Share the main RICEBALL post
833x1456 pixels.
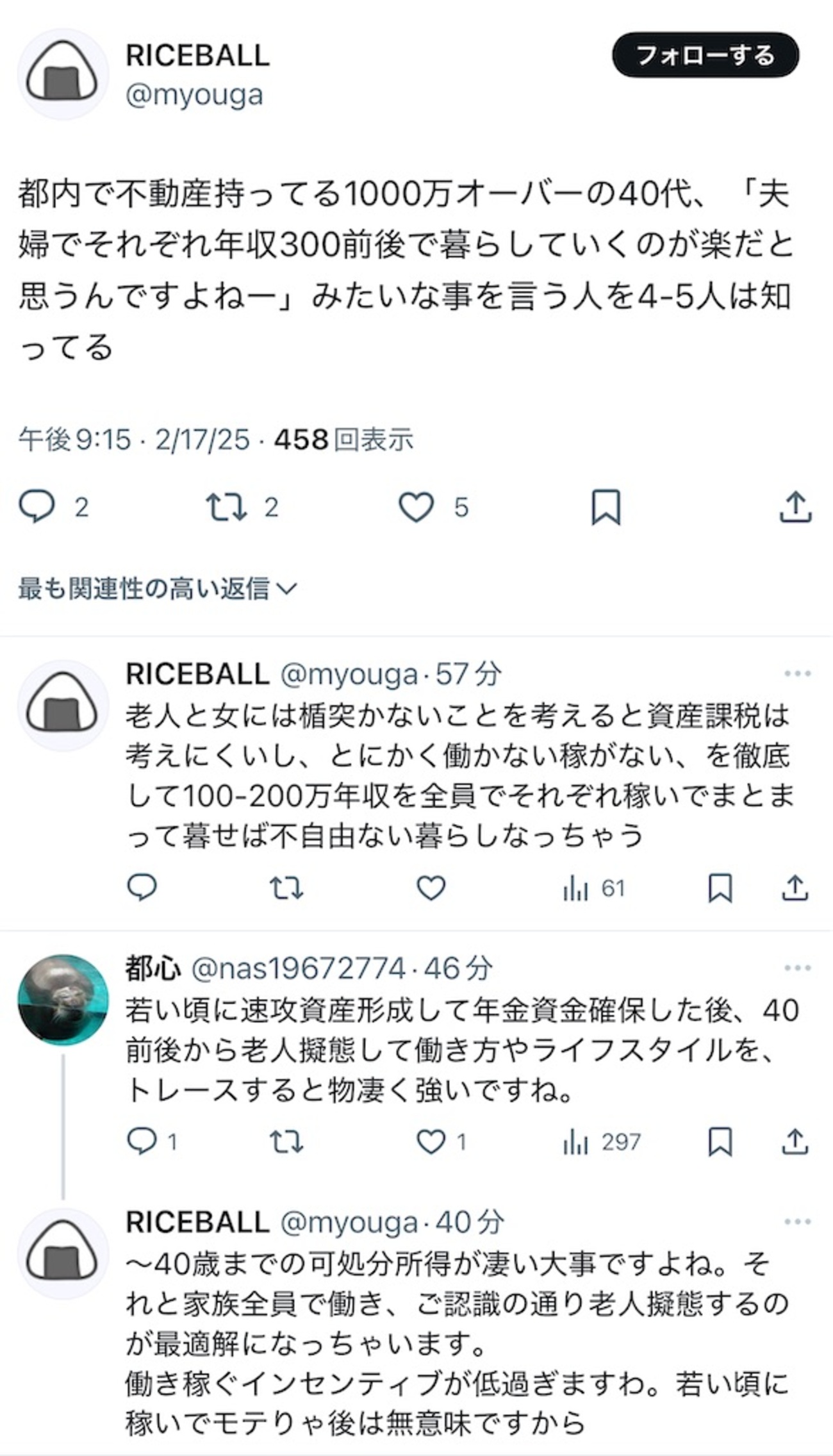pos(795,507)
